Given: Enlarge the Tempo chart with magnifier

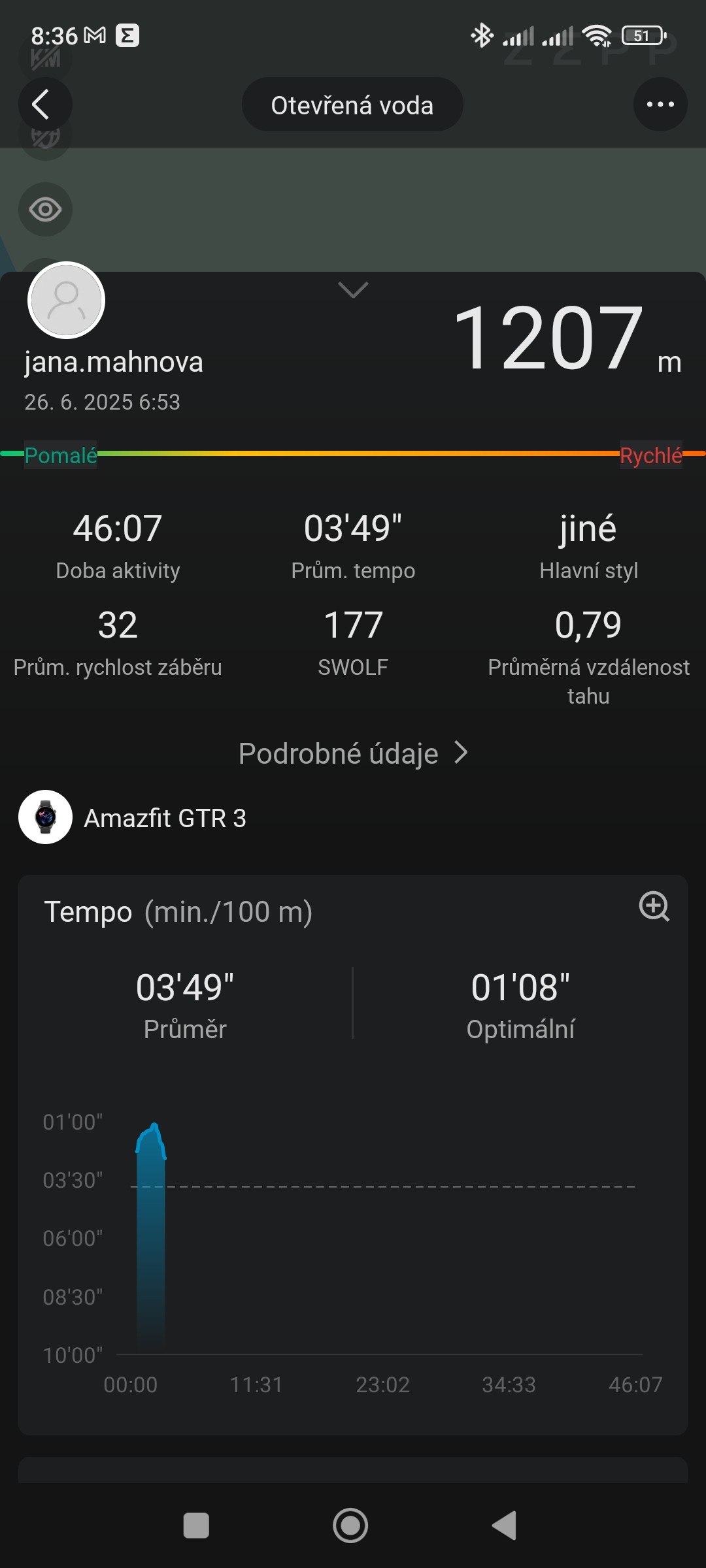Looking at the screenshot, I should tap(654, 906).
